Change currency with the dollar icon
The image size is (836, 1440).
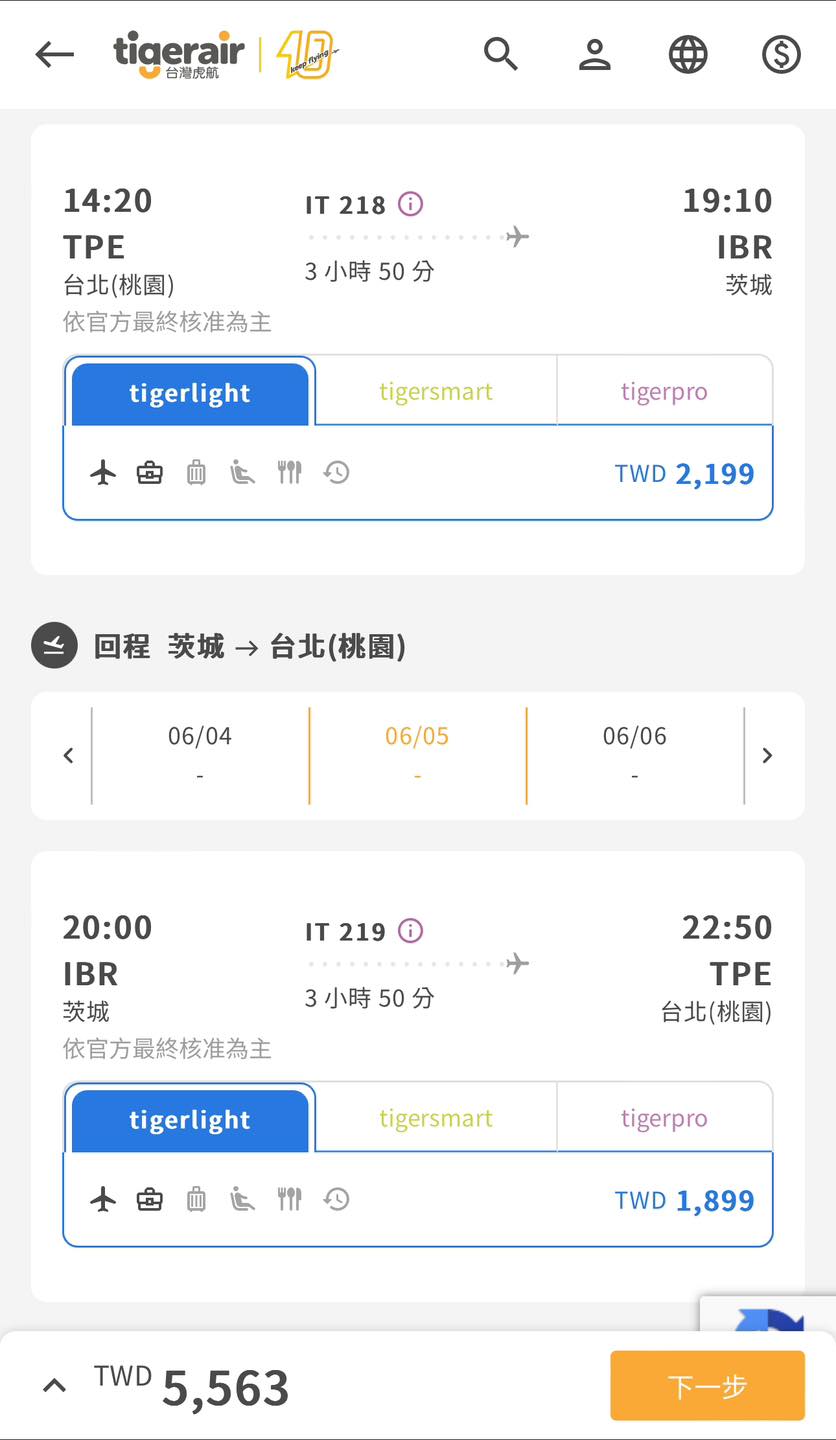[781, 54]
